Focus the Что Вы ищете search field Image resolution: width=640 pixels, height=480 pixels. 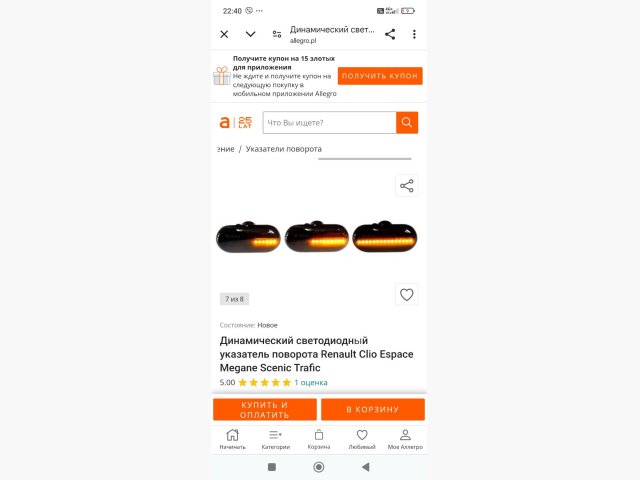coord(329,123)
